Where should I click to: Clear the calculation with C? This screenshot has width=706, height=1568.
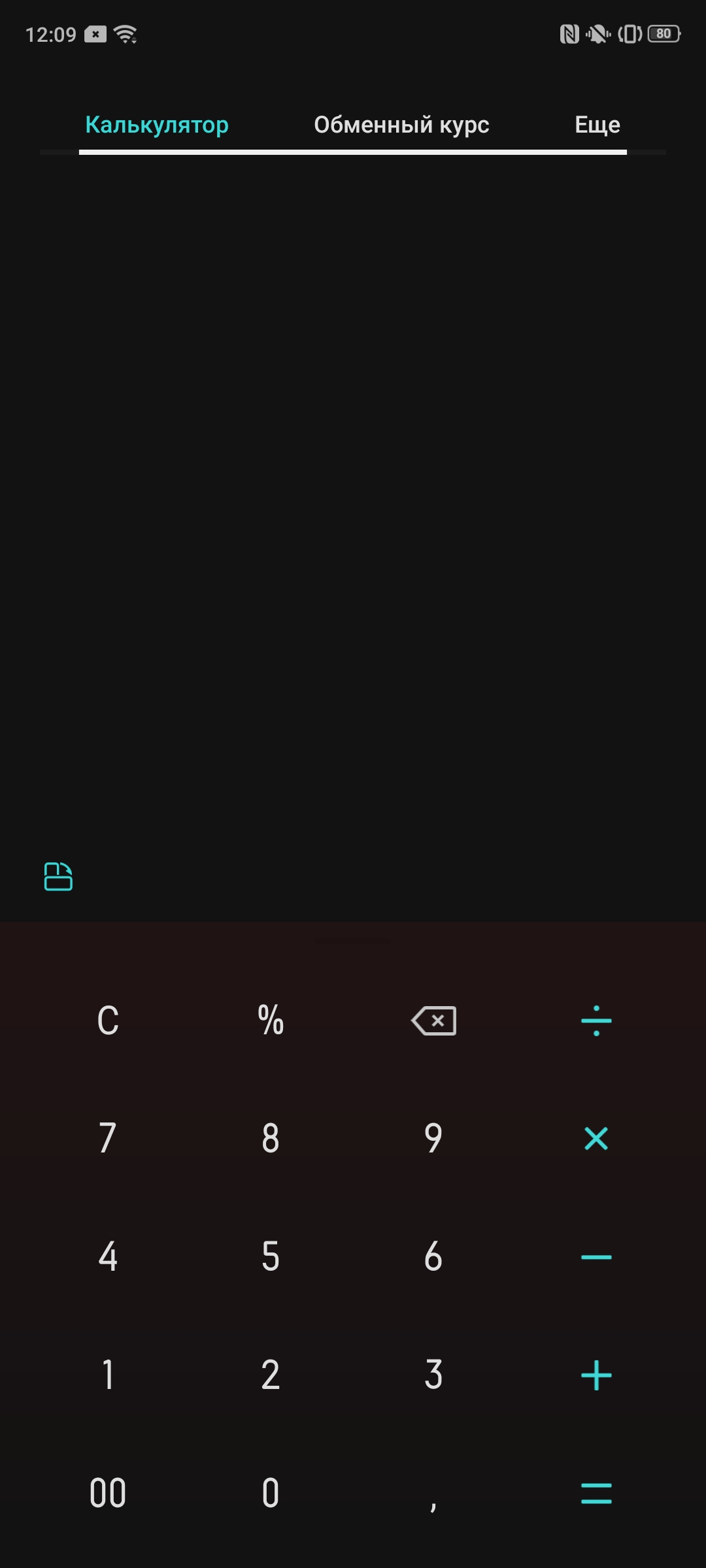(x=108, y=1021)
